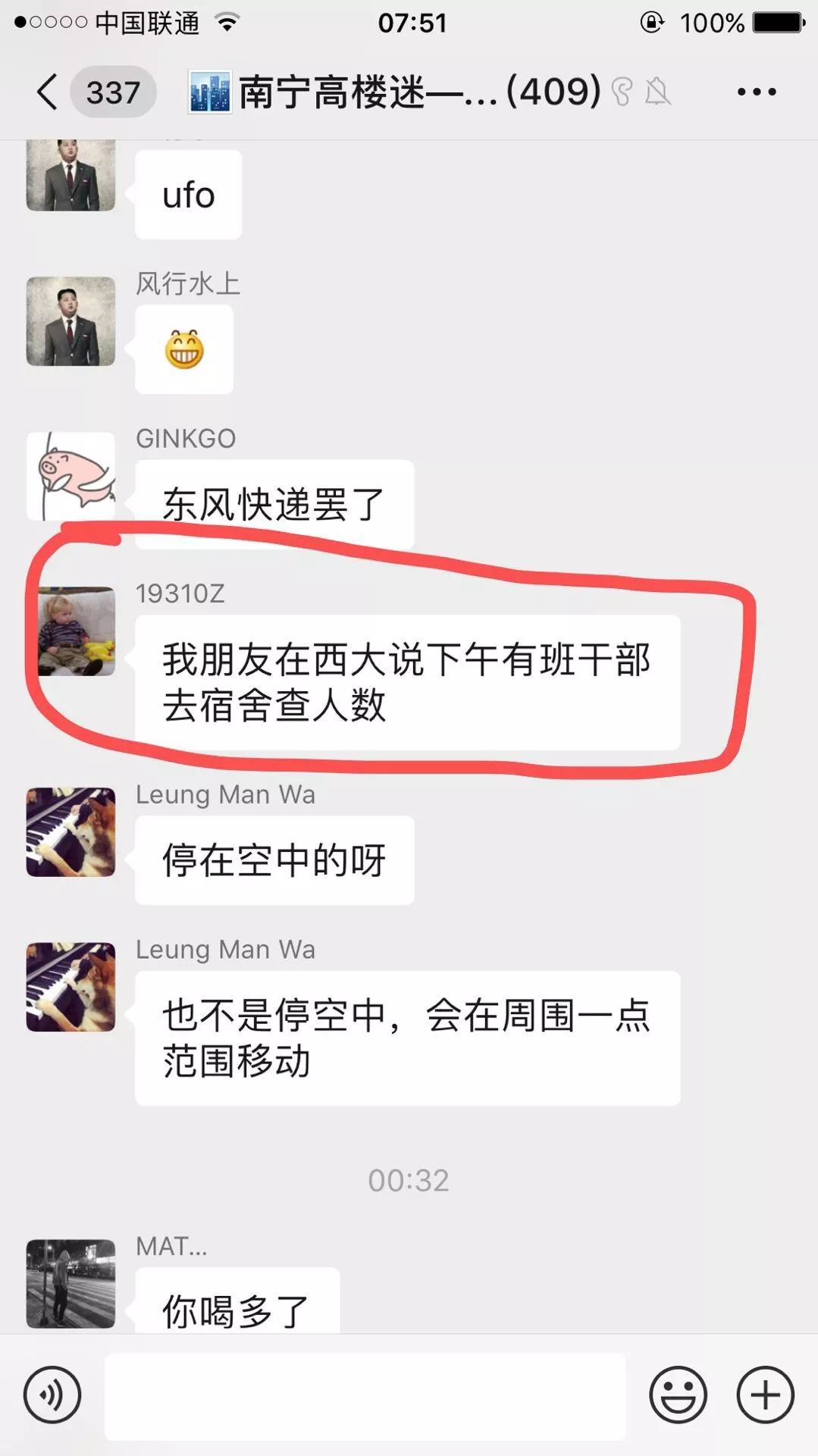Open 风行水上 avatar beside the grin emoji

(71, 321)
